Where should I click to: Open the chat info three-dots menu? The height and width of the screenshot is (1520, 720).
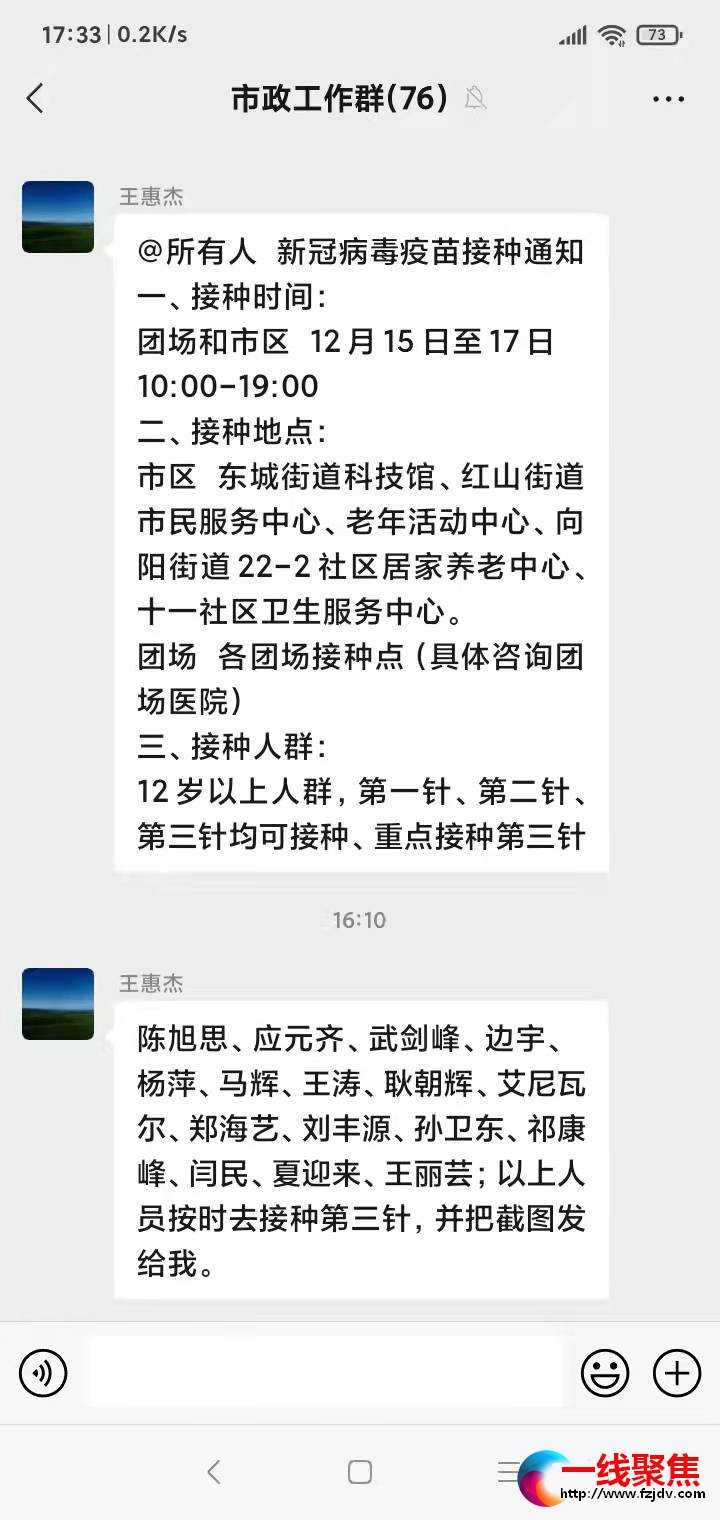(668, 98)
